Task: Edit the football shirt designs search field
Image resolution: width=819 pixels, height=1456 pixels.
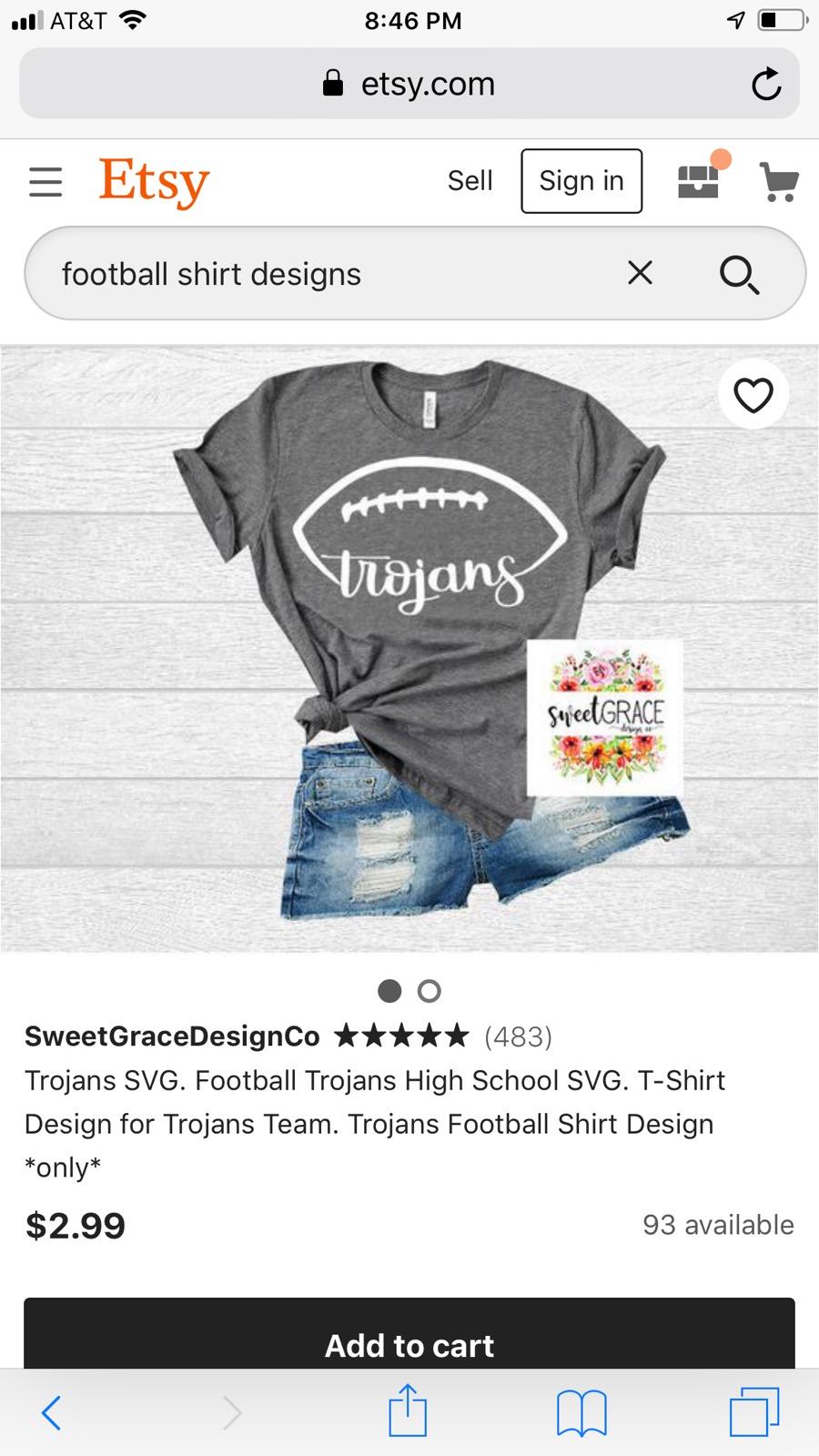Action: point(309,274)
